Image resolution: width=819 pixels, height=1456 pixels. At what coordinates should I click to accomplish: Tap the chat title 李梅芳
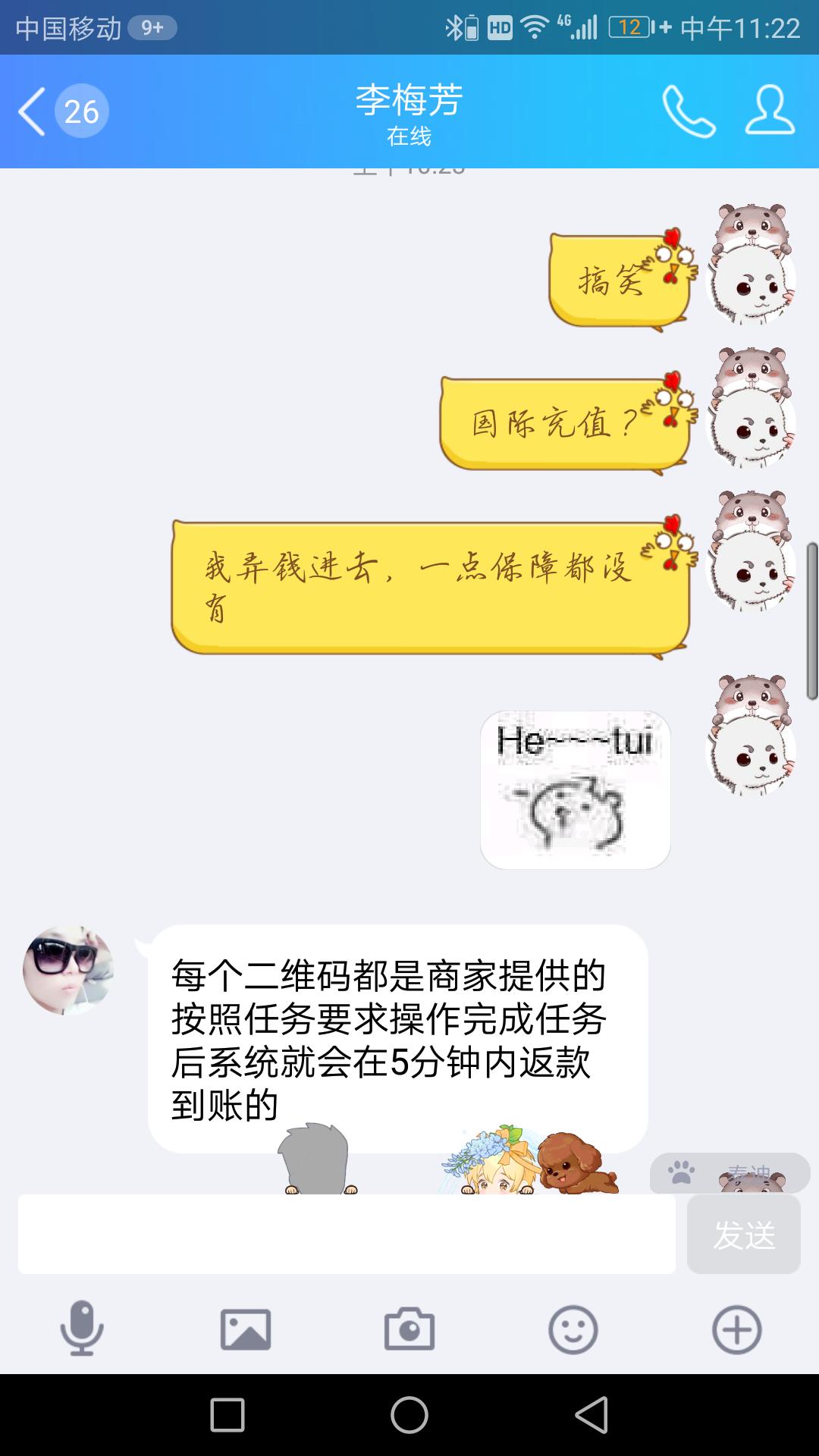[x=409, y=104]
